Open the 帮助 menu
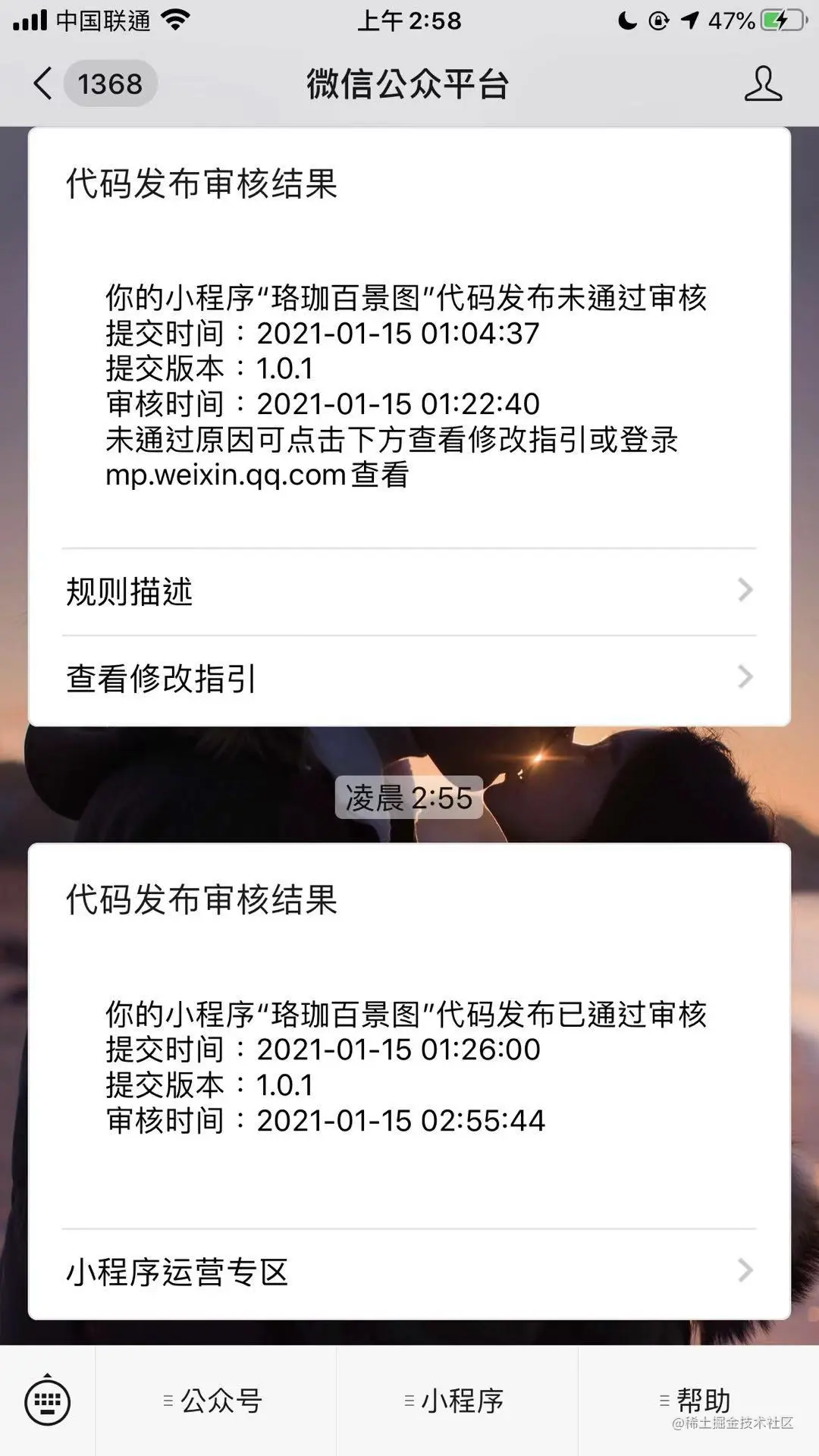819x1456 pixels. point(698,1400)
